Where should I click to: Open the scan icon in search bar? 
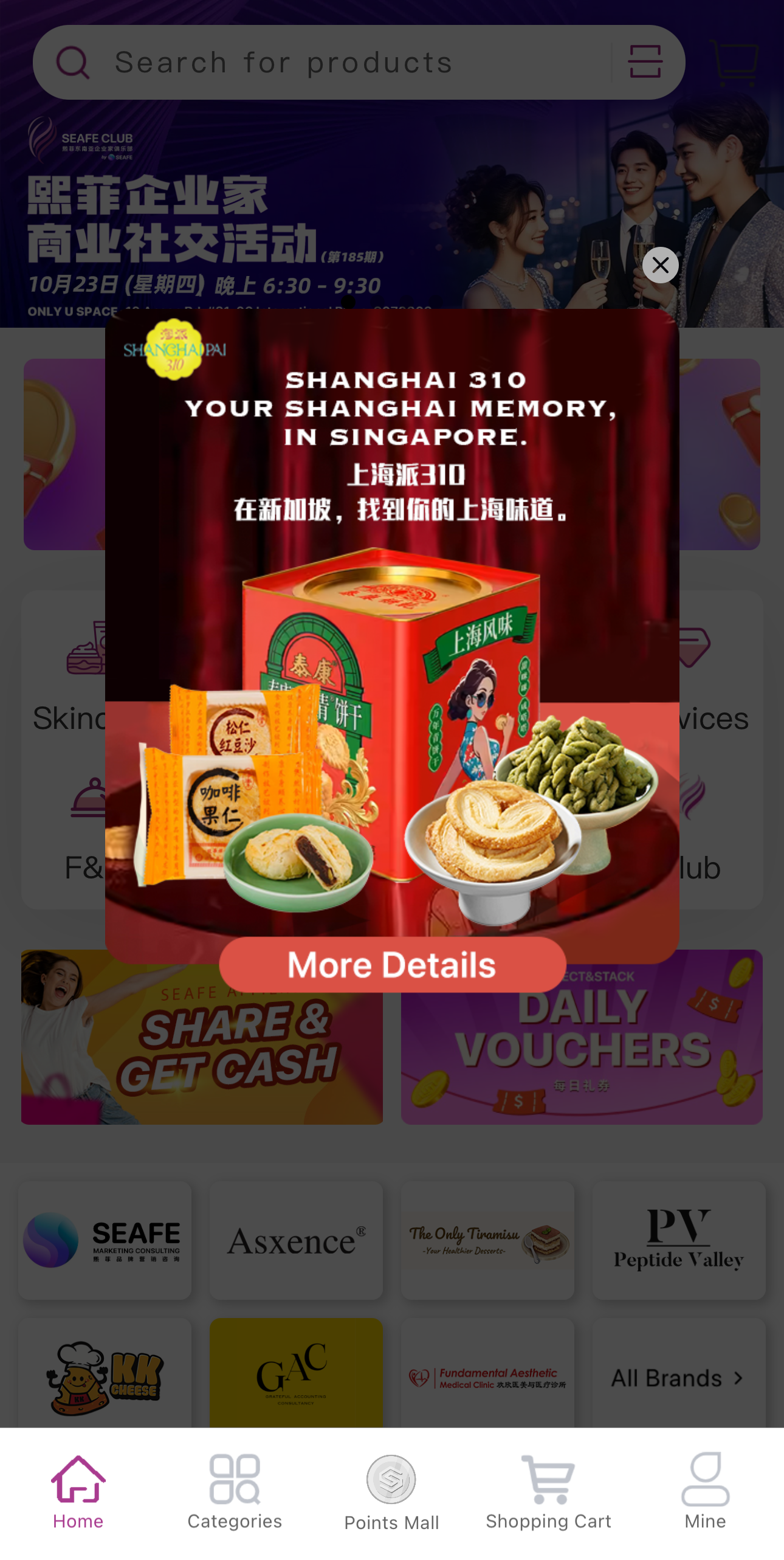645,62
